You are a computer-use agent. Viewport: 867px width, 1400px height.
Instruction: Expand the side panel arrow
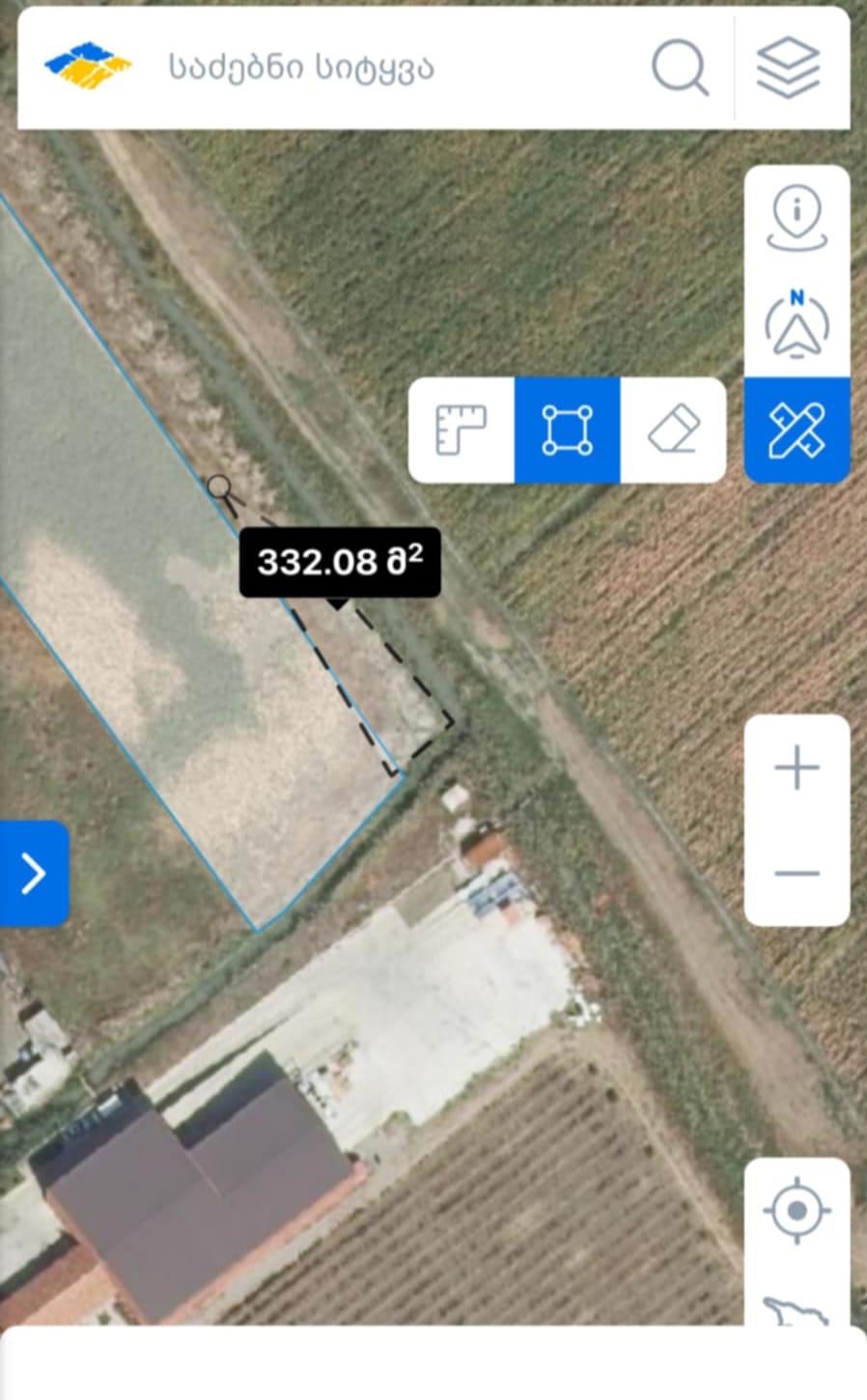pyautogui.click(x=34, y=874)
